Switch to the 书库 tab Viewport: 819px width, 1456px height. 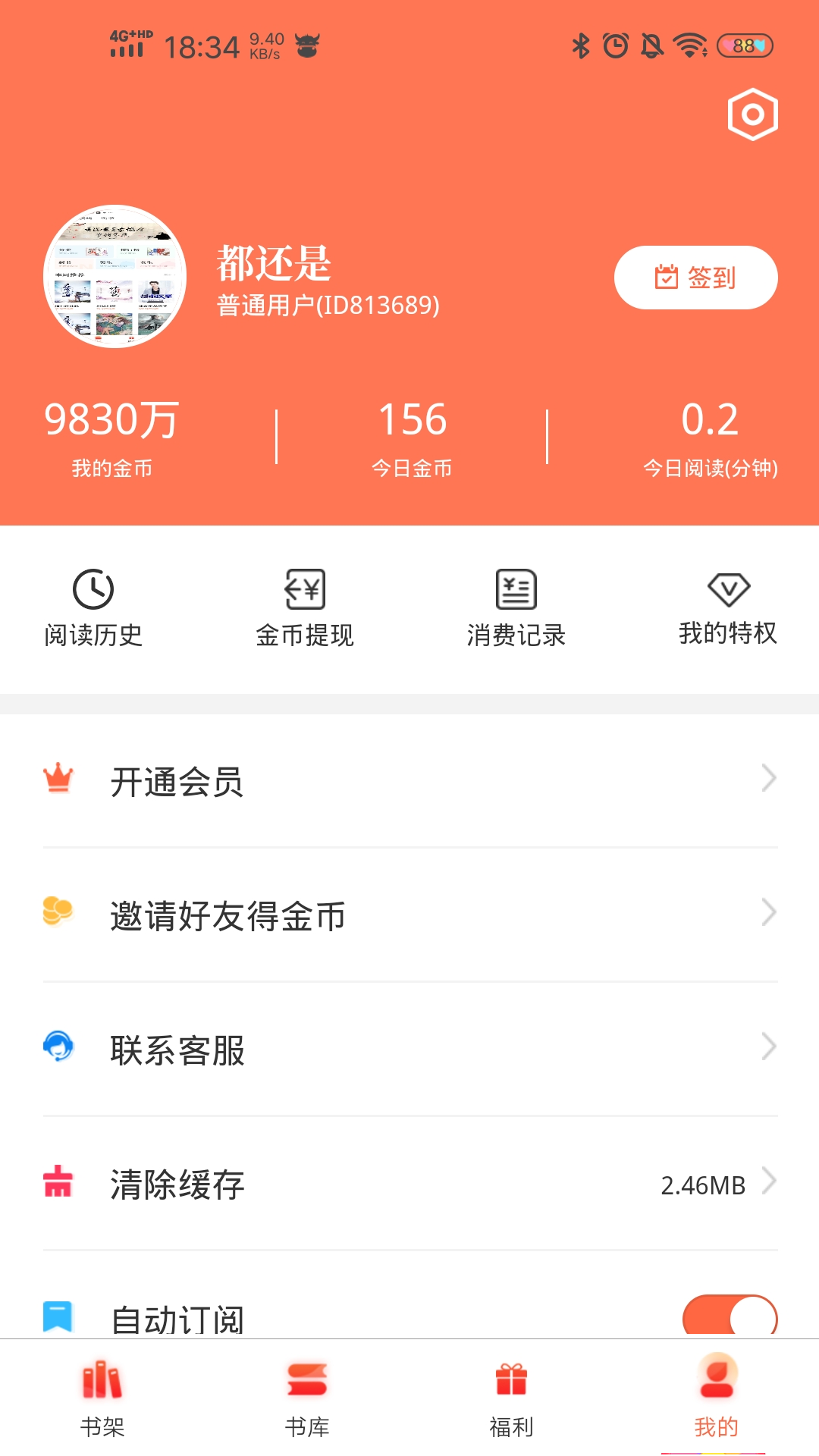click(x=306, y=1403)
